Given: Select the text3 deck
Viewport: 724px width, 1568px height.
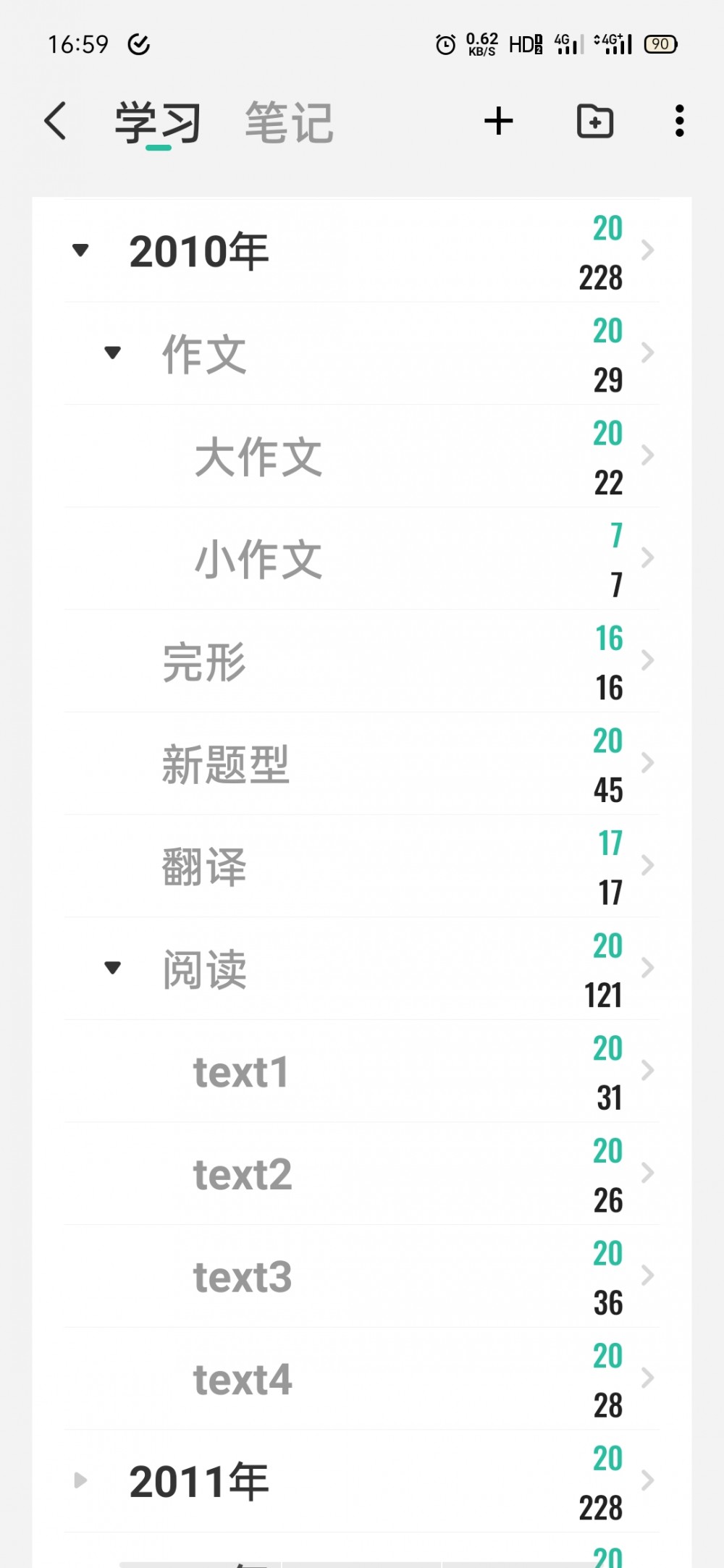Looking at the screenshot, I should [362, 1277].
